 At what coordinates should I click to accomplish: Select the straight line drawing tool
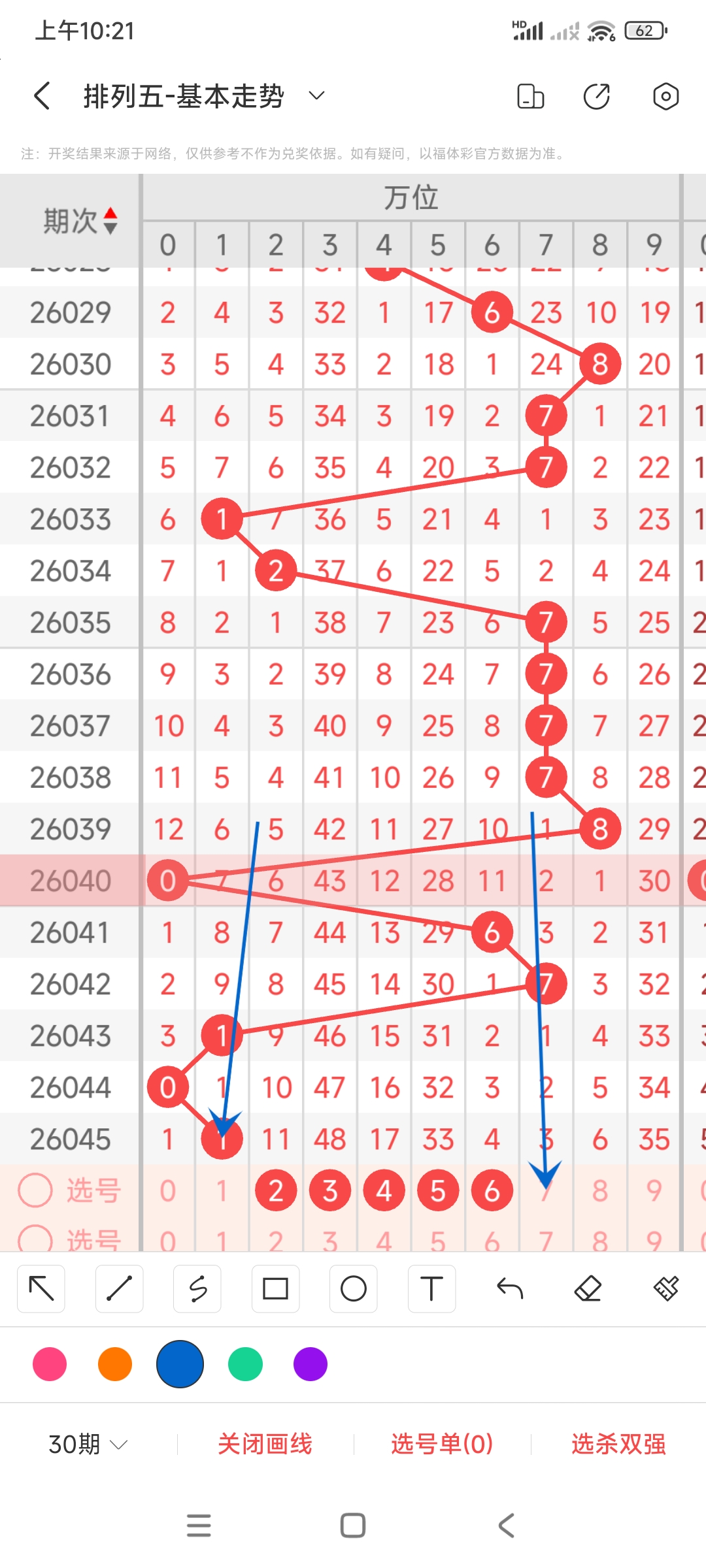[119, 1288]
